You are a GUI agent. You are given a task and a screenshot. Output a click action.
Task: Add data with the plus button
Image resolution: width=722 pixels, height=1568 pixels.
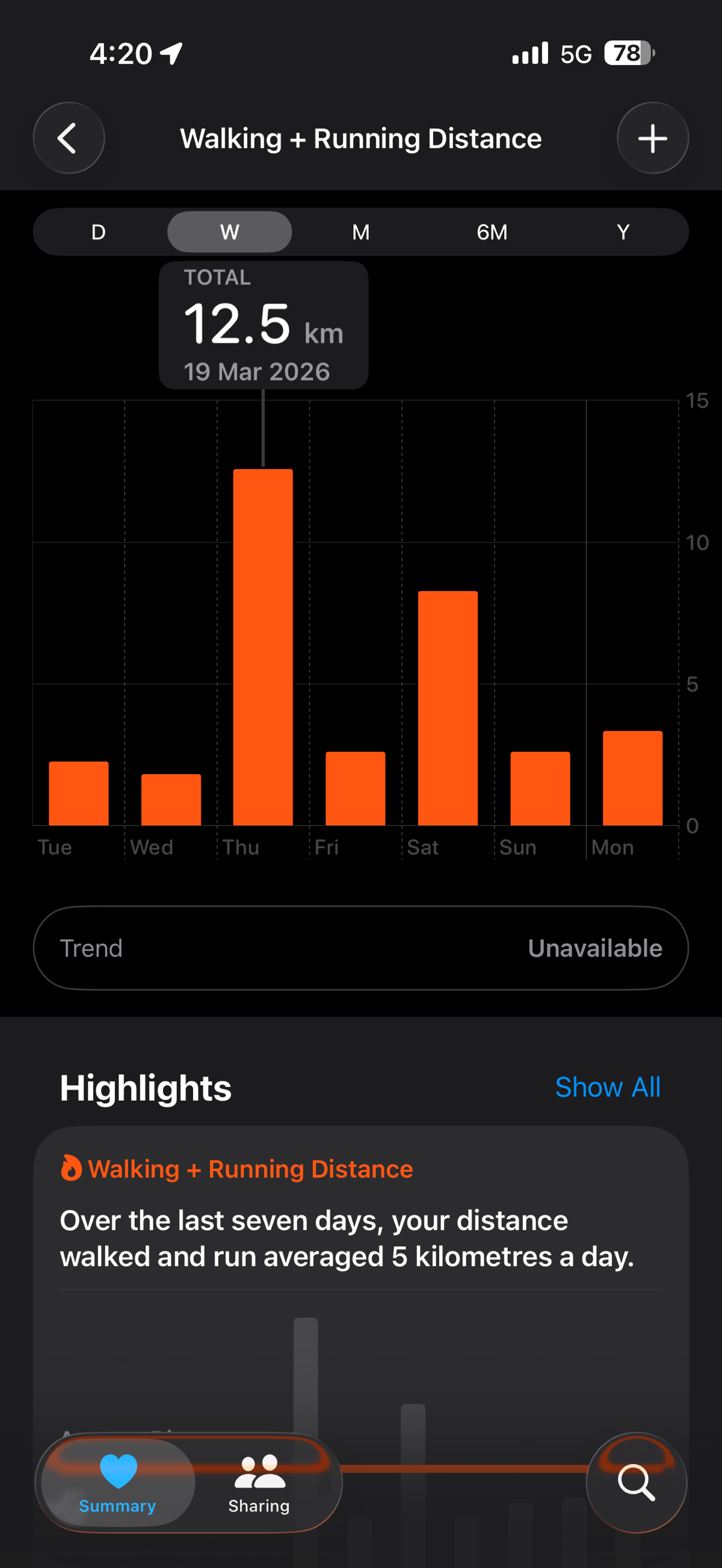click(x=653, y=138)
